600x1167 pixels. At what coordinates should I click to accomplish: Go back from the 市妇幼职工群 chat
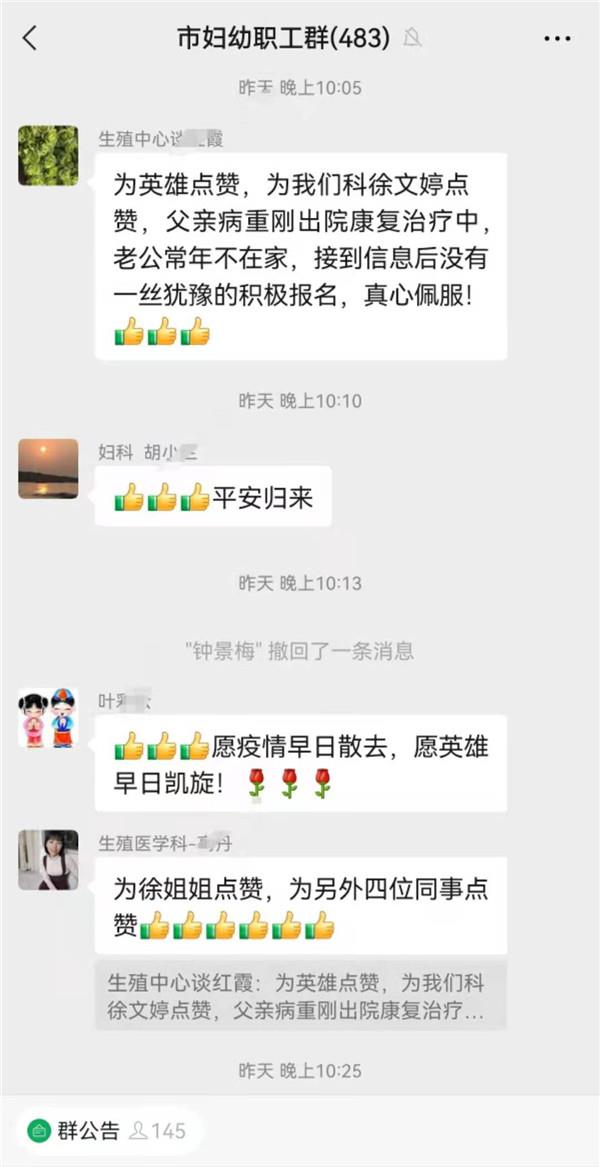(x=30, y=39)
